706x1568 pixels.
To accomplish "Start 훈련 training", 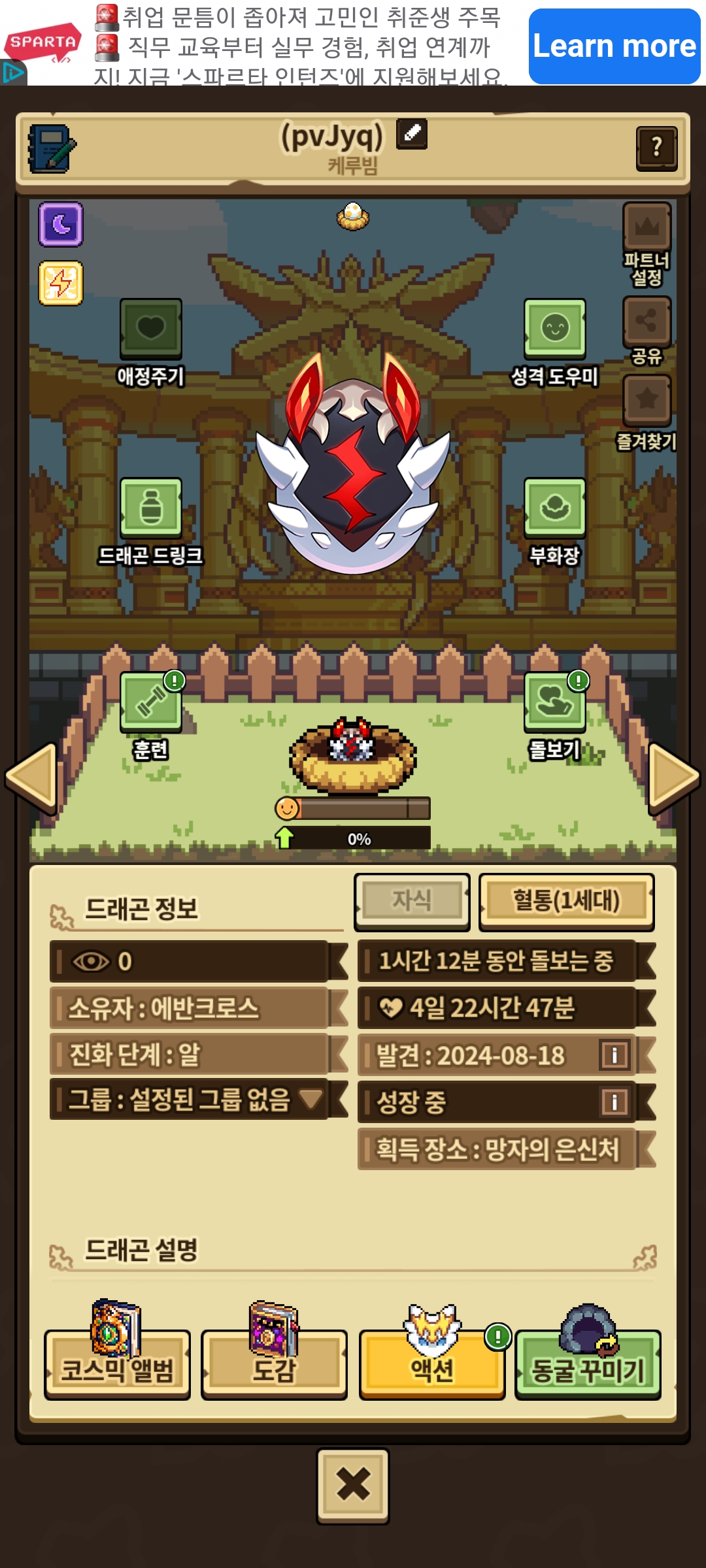I will [150, 702].
